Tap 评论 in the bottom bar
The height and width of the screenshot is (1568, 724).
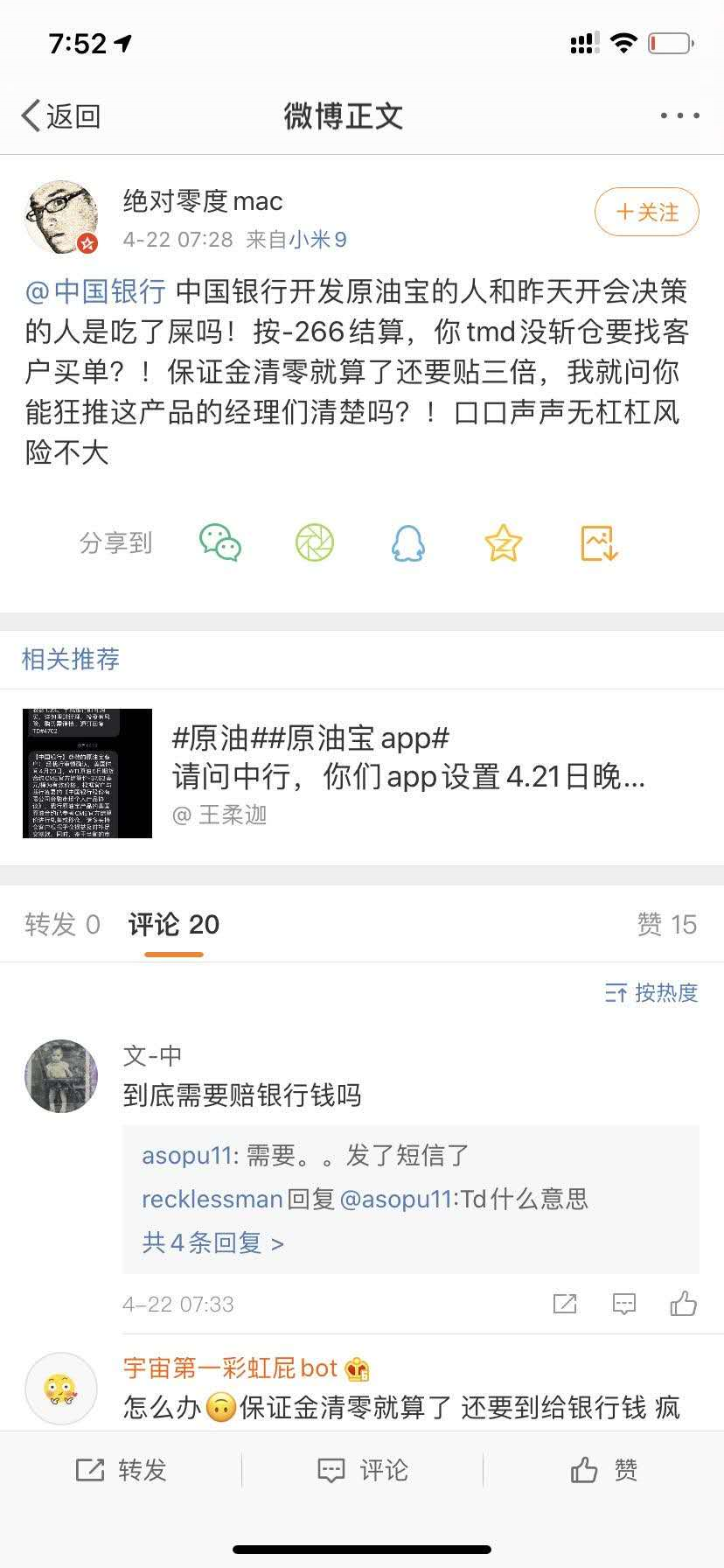point(362,1470)
